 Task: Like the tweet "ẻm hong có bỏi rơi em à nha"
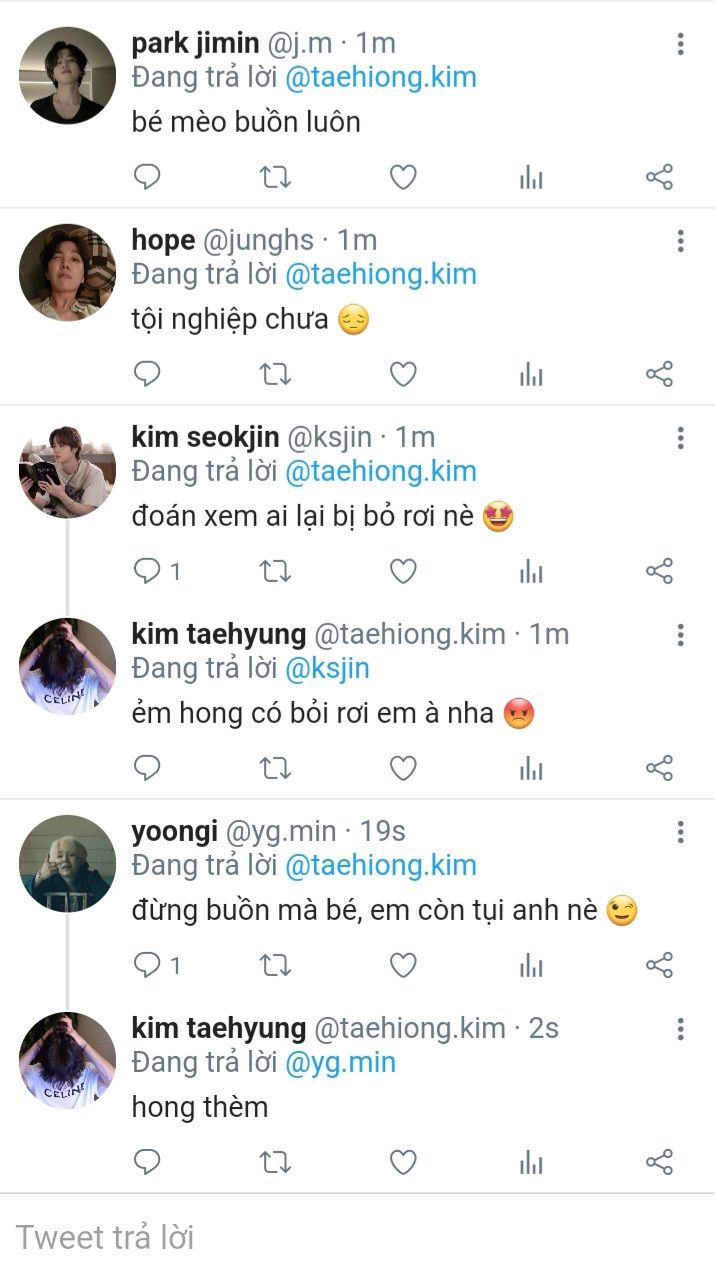(402, 768)
